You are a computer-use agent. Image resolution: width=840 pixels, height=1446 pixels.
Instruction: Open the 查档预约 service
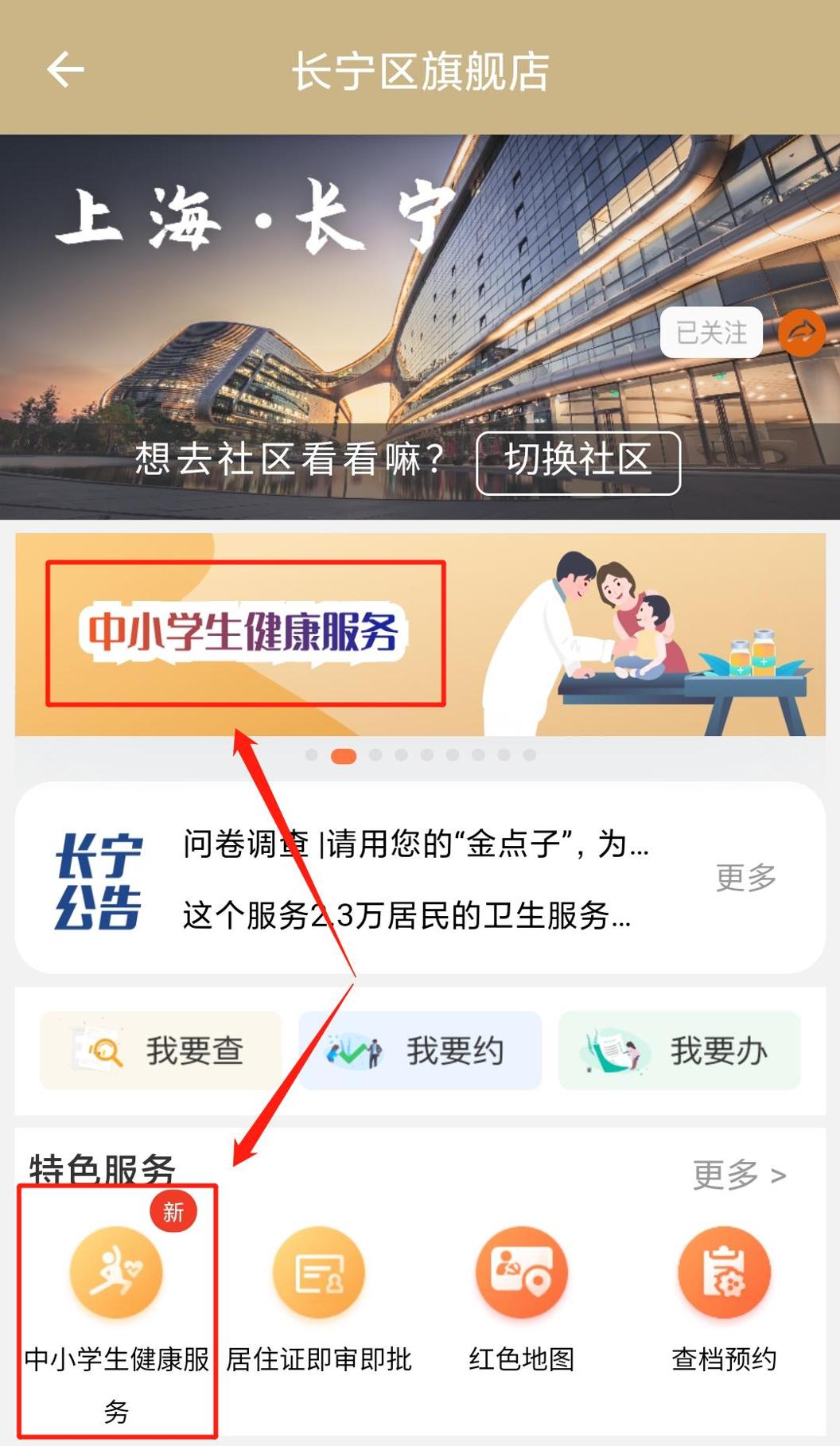click(724, 1272)
